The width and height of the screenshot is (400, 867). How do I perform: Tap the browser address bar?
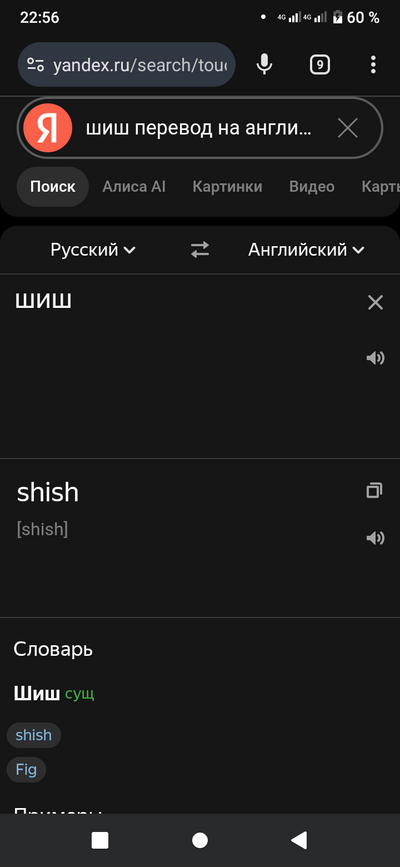pyautogui.click(x=126, y=65)
